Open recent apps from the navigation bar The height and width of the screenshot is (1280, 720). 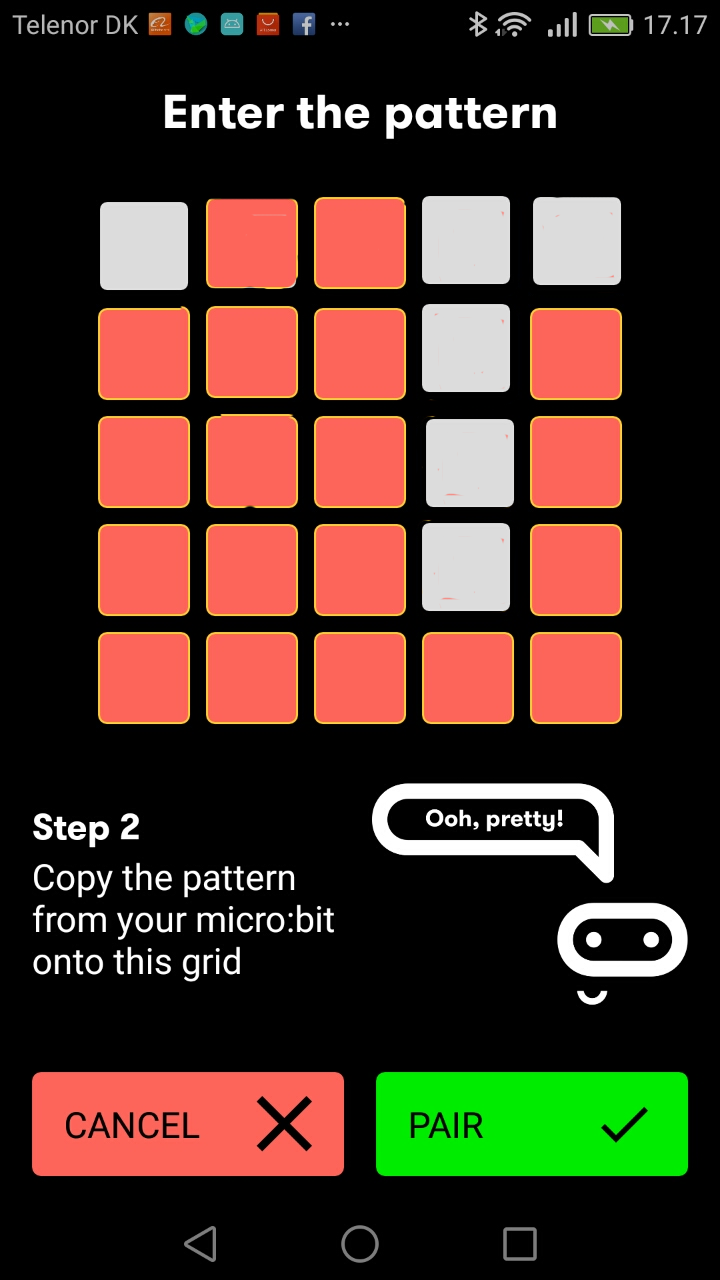[x=520, y=1244]
